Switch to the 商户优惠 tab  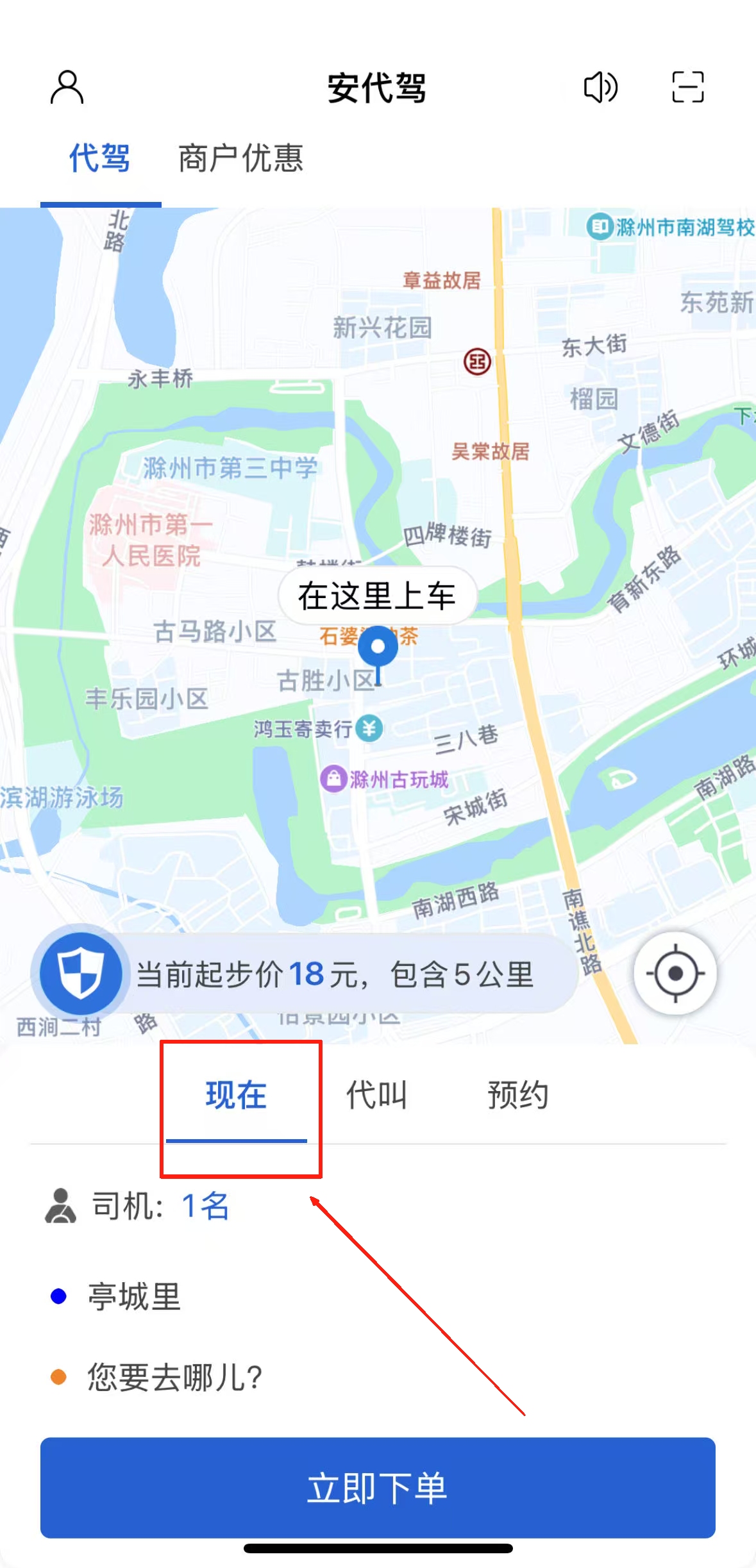pos(240,158)
